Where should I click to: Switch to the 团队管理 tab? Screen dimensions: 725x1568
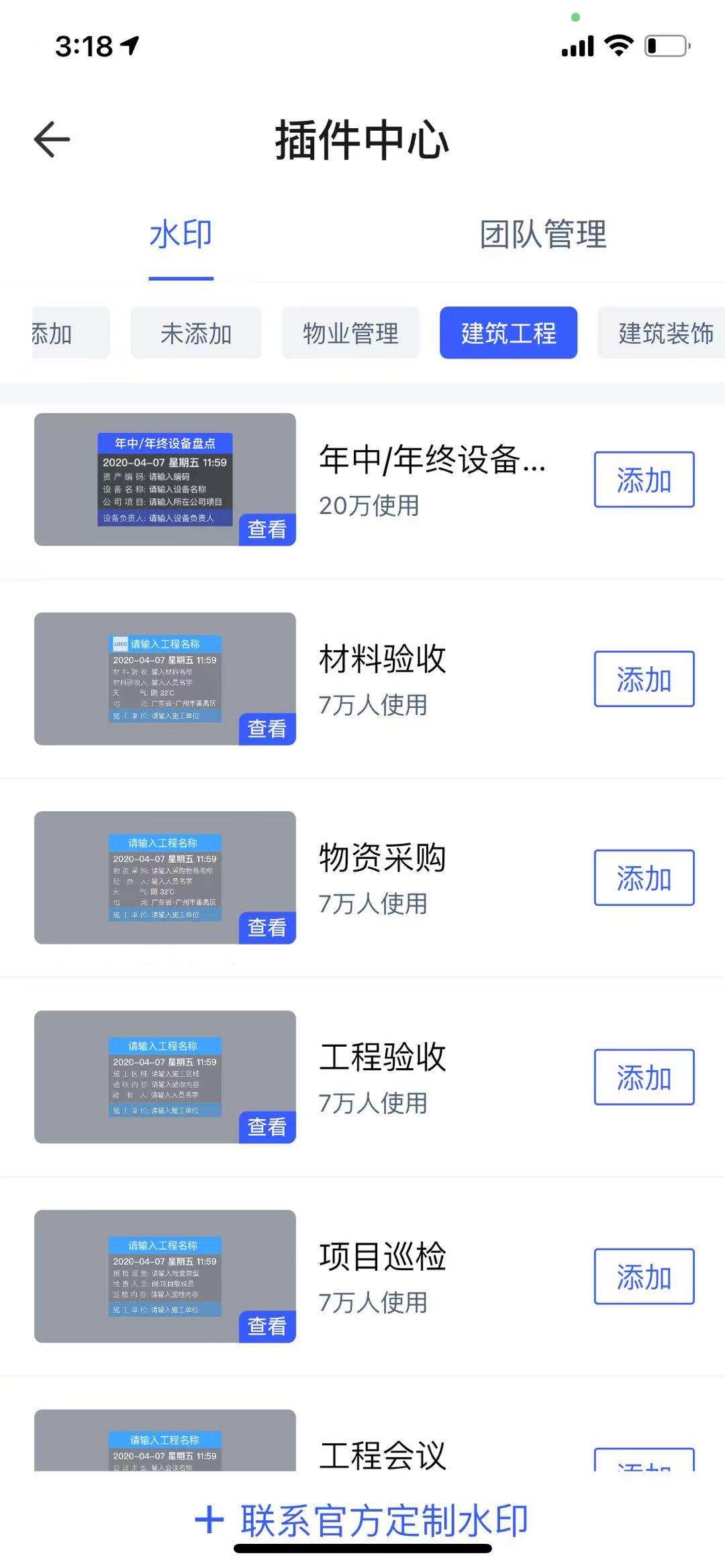pyautogui.click(x=542, y=235)
